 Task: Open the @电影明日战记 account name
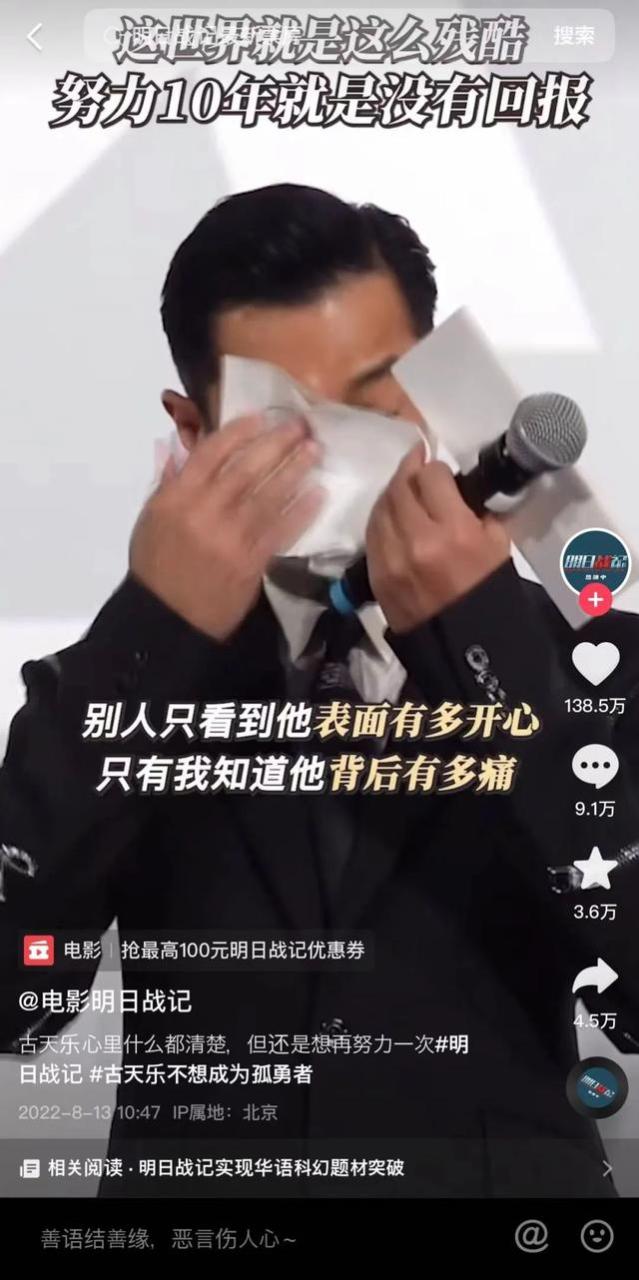105,1001
